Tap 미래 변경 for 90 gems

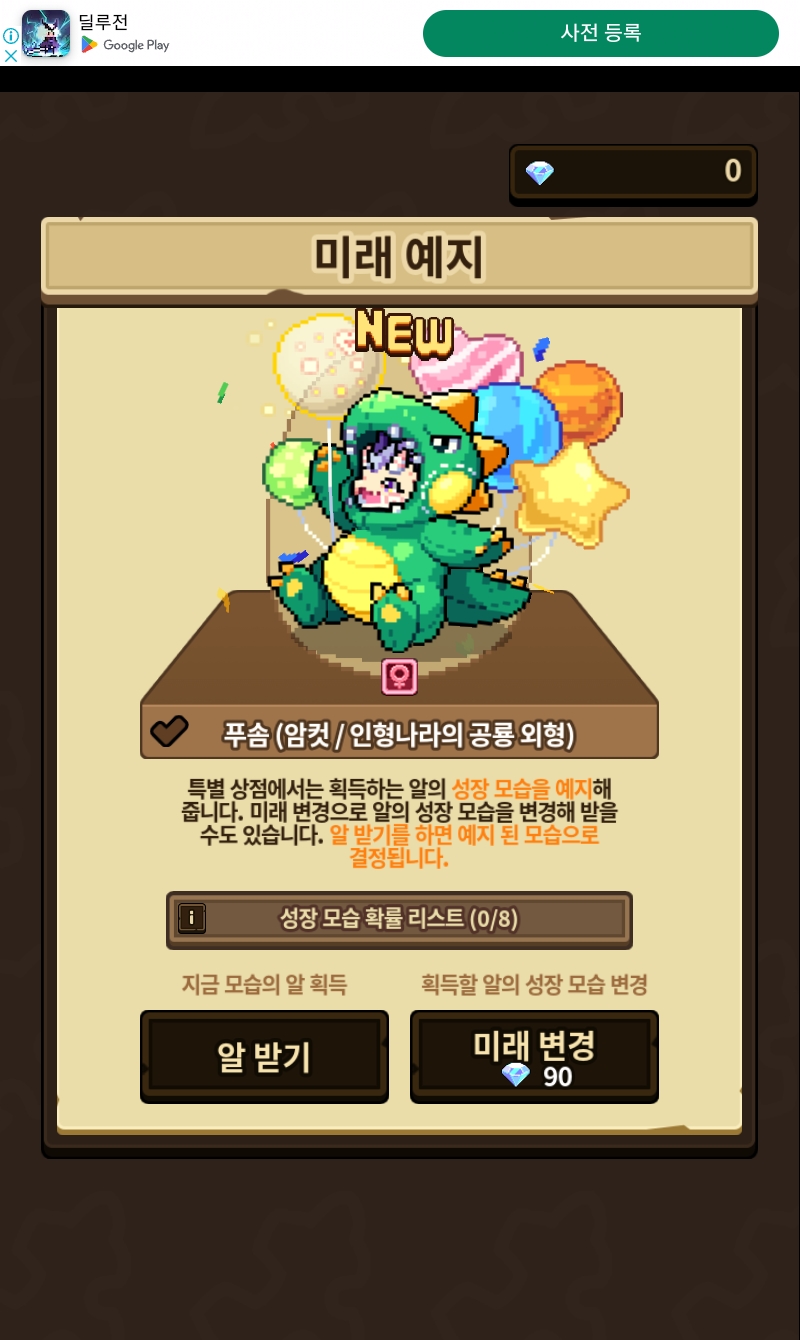pyautogui.click(x=534, y=1056)
